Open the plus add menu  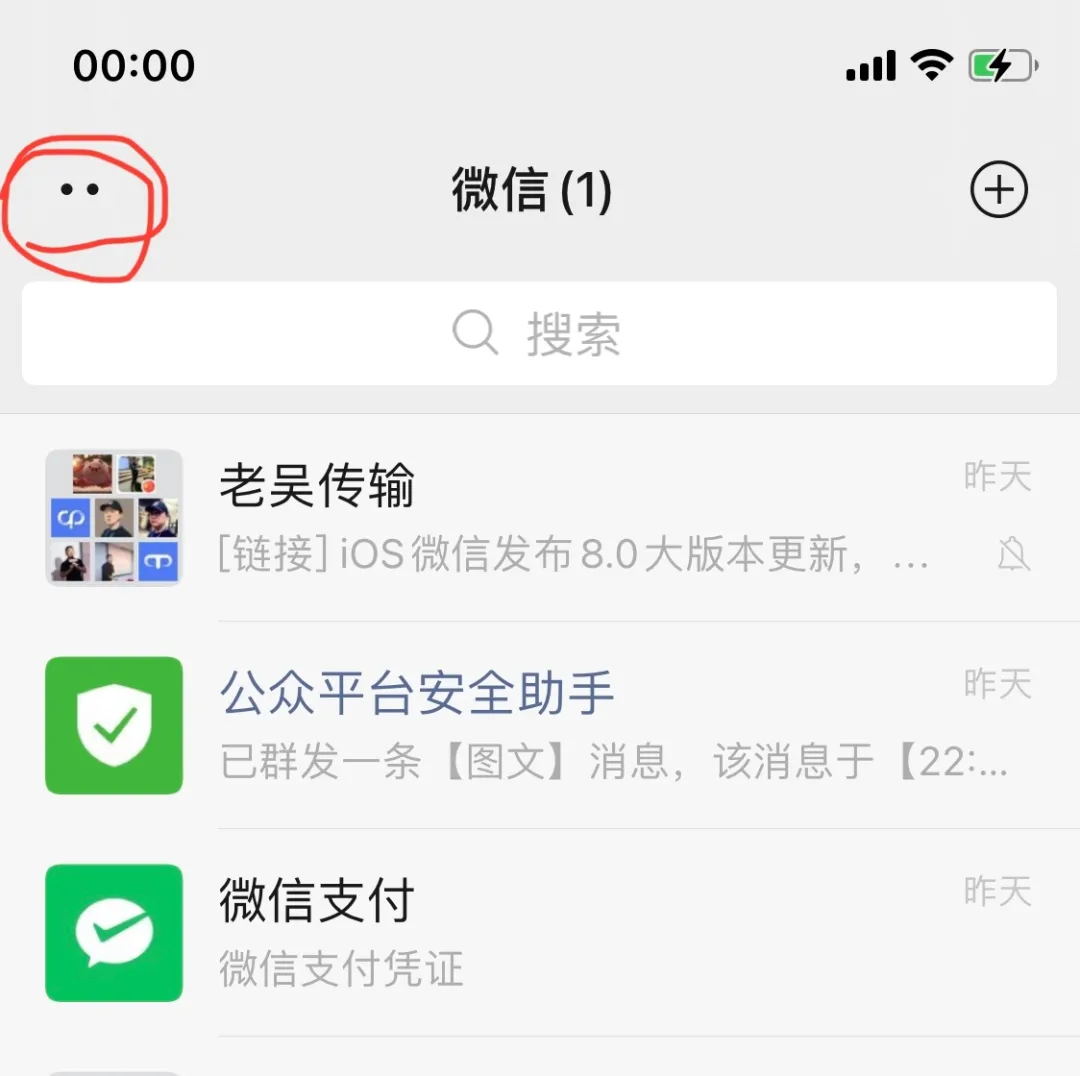[998, 190]
